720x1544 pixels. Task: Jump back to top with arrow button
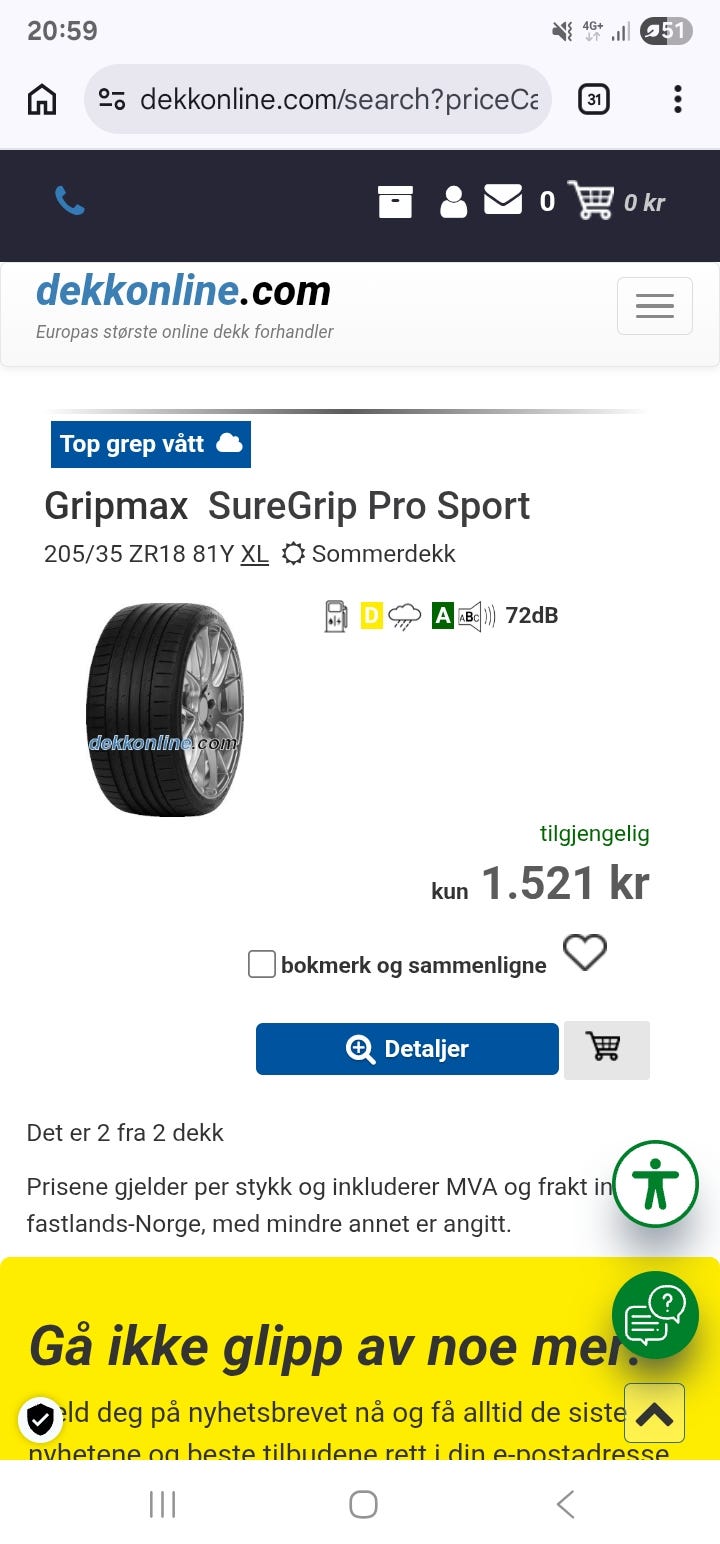click(654, 1413)
